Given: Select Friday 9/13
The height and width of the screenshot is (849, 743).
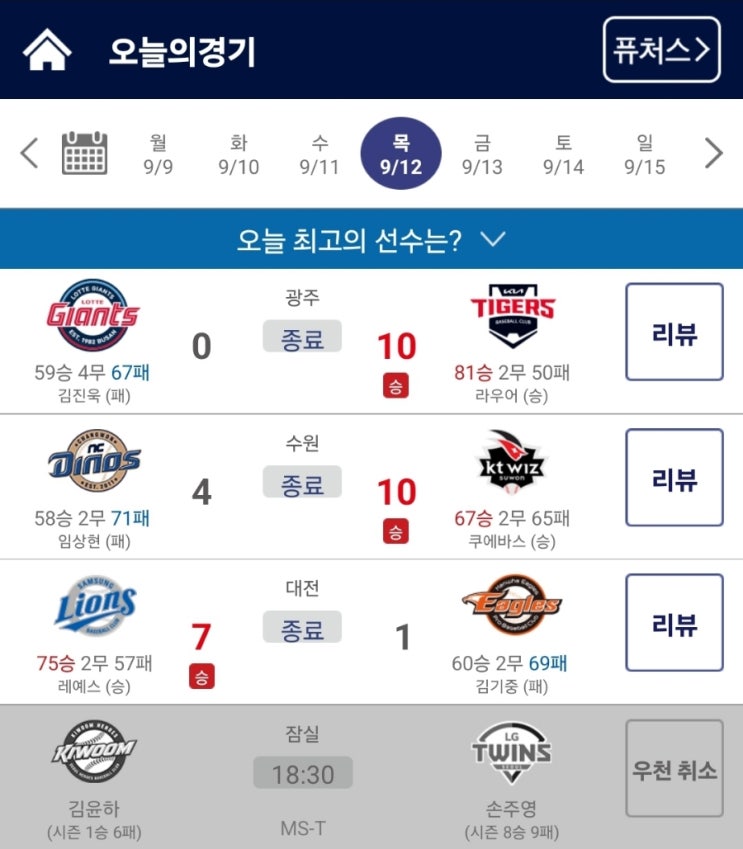Looking at the screenshot, I should coord(482,154).
